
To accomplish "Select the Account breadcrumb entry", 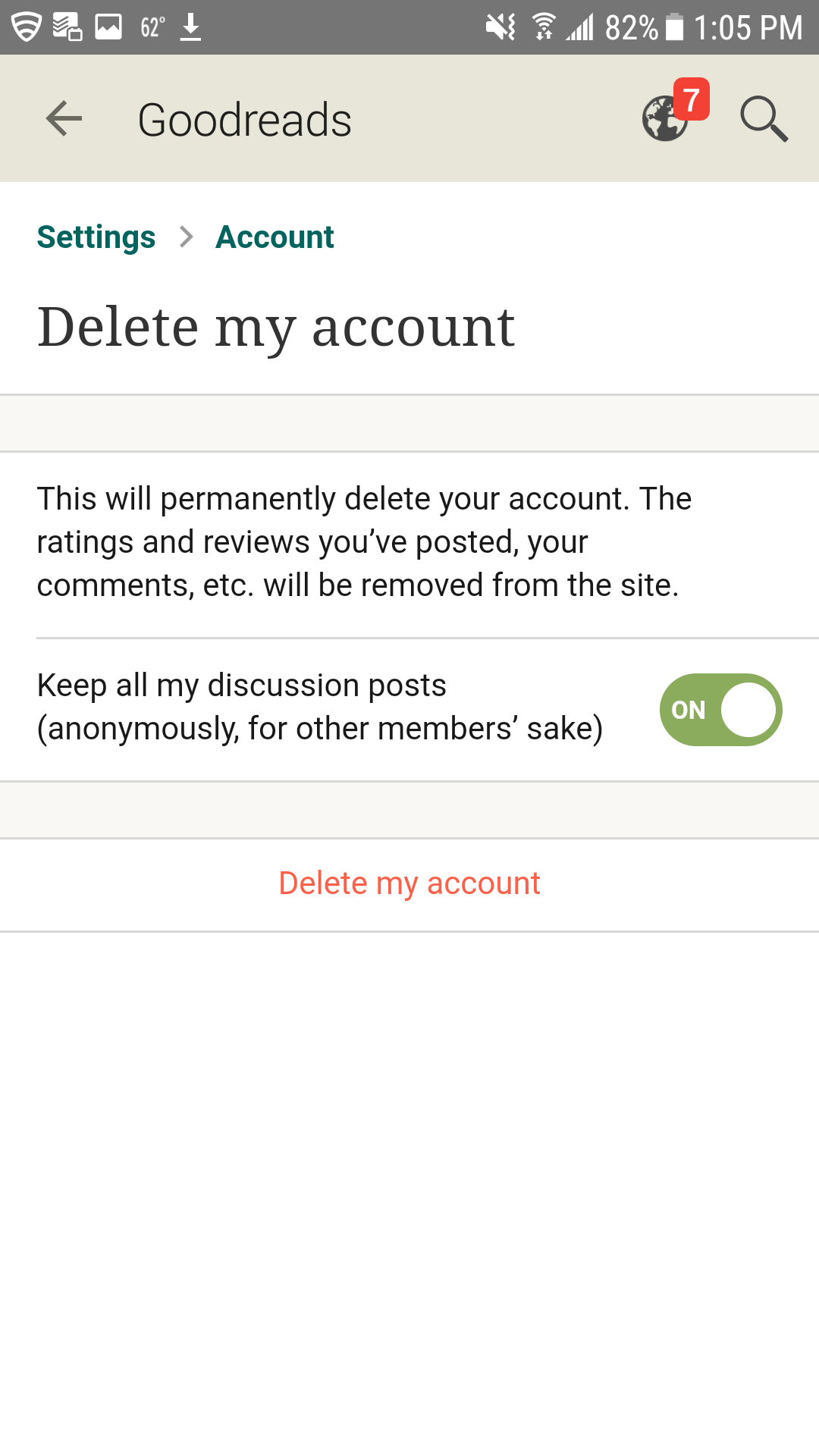I will [x=275, y=237].
